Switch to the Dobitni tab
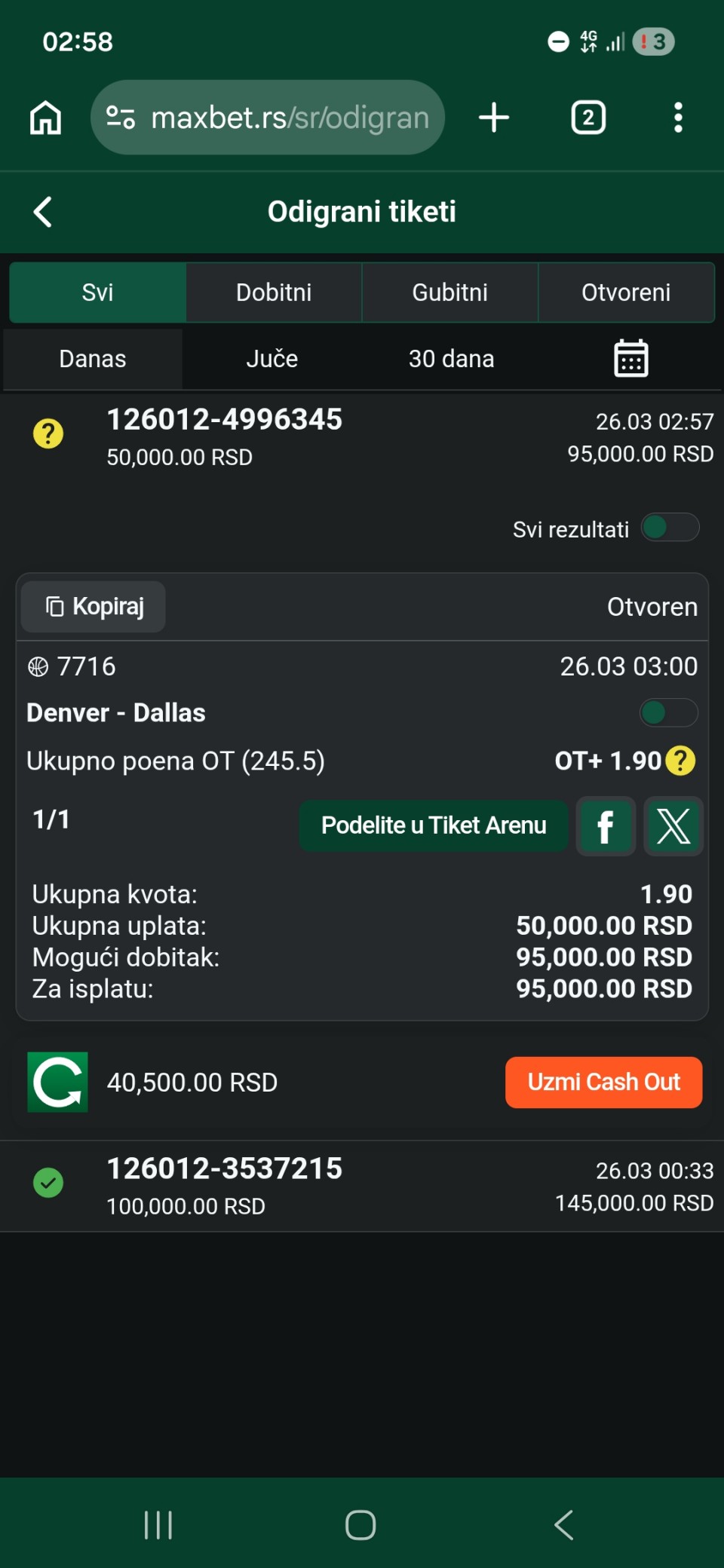 [x=274, y=292]
